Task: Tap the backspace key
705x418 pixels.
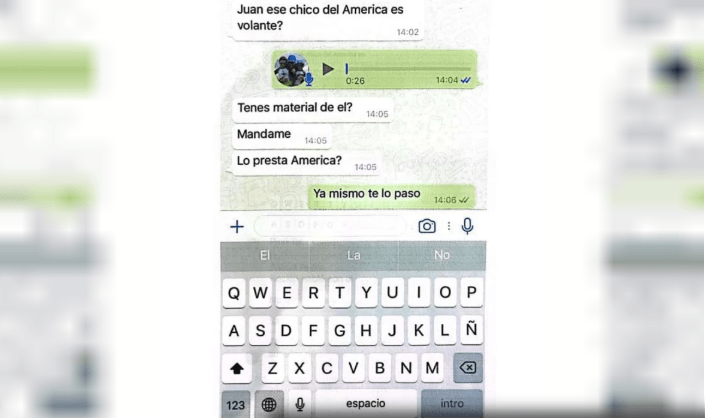Action: tap(467, 368)
